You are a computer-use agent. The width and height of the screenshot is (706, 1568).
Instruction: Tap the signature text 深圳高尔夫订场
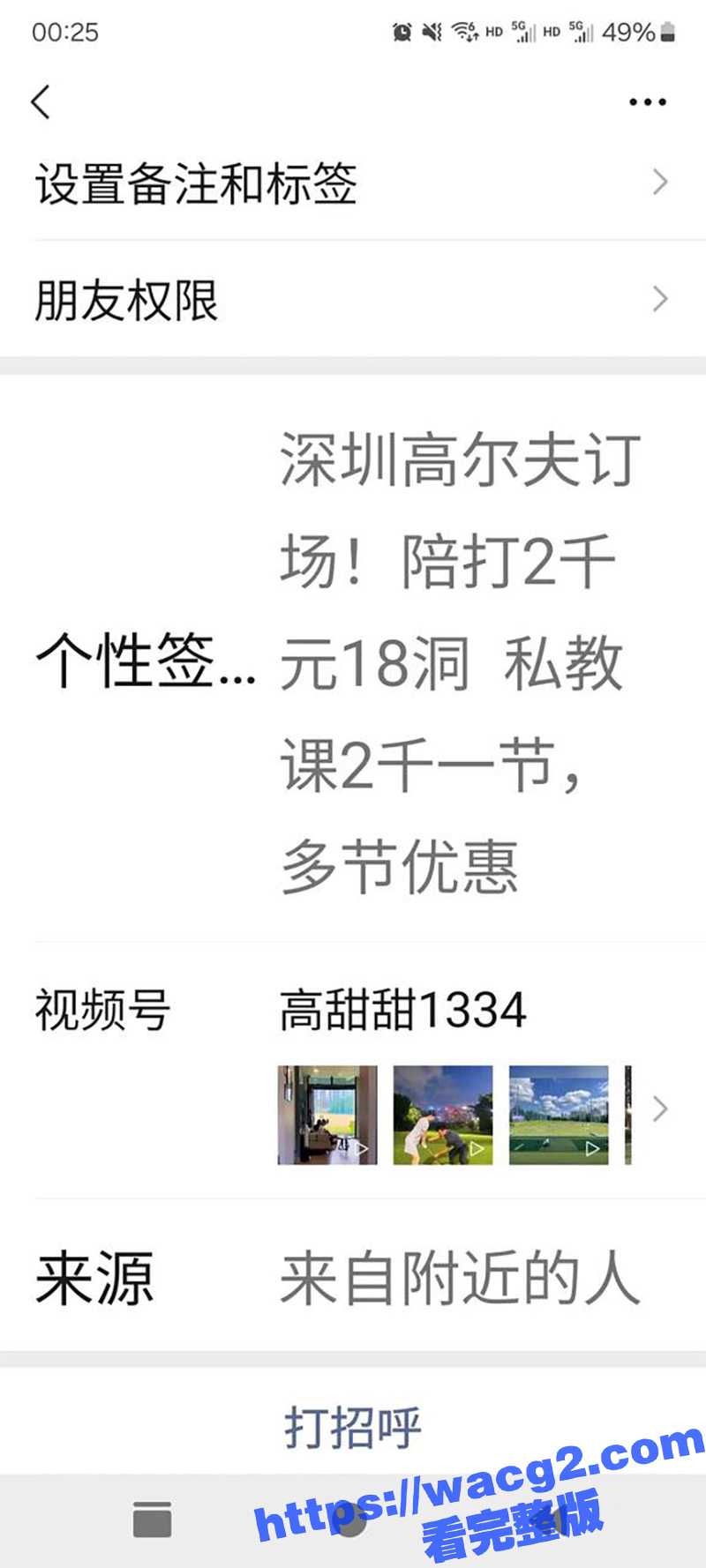(459, 463)
